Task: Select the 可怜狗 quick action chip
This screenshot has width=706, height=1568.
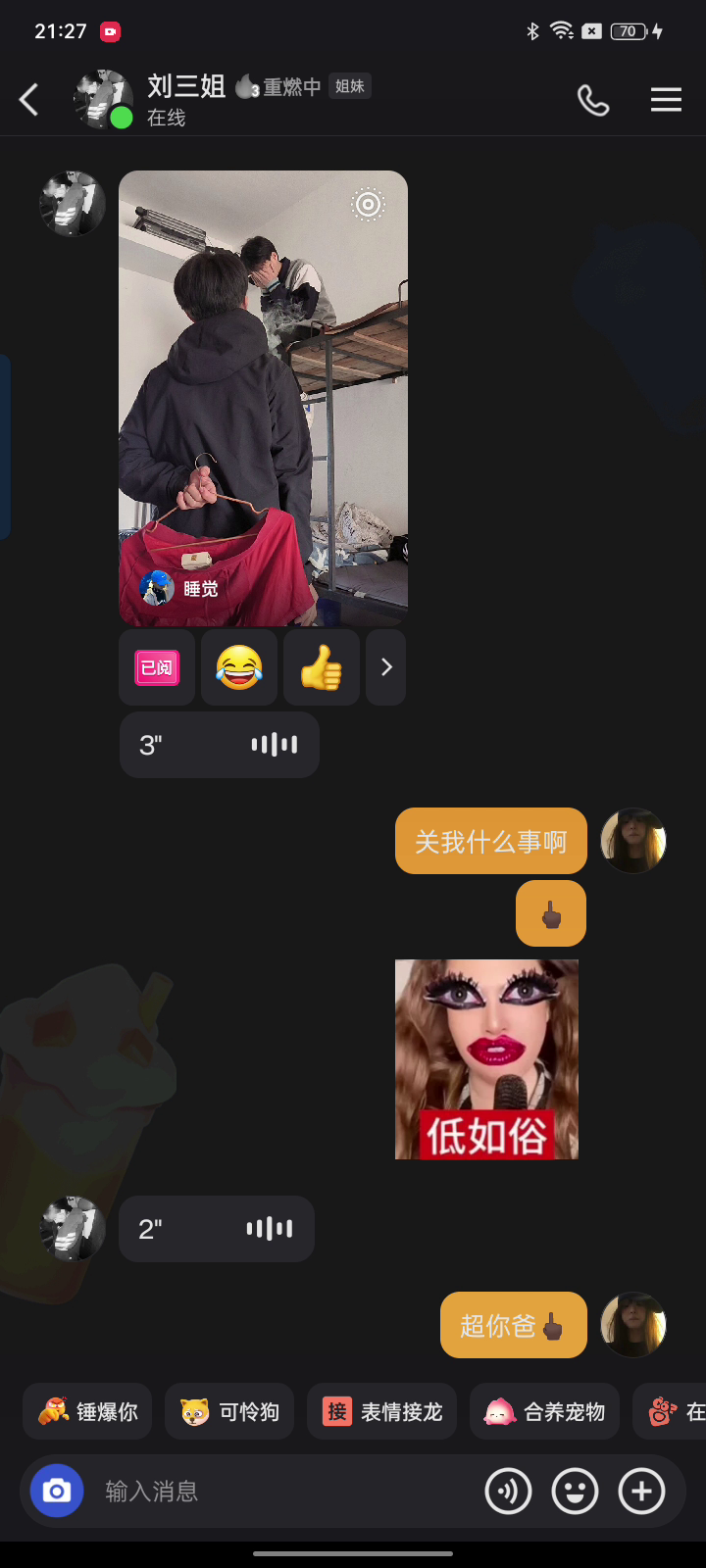Action: [x=229, y=1411]
